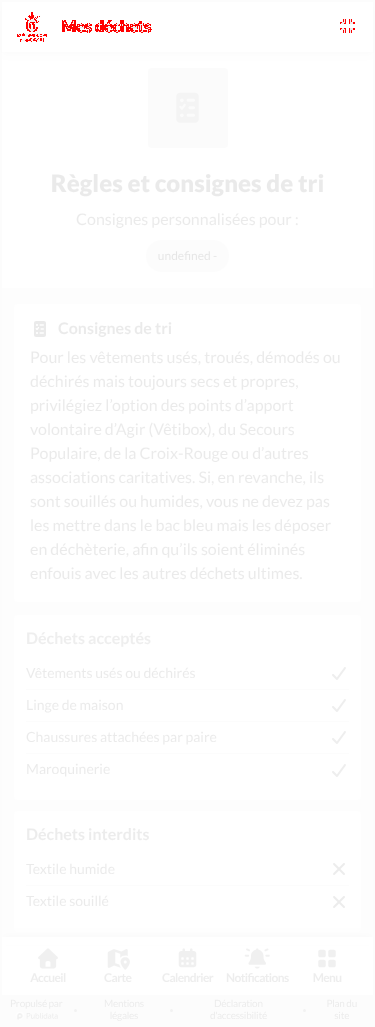Tap the Propulsé par Publidata link
The width and height of the screenshot is (375, 1027).
[x=37, y=1009]
